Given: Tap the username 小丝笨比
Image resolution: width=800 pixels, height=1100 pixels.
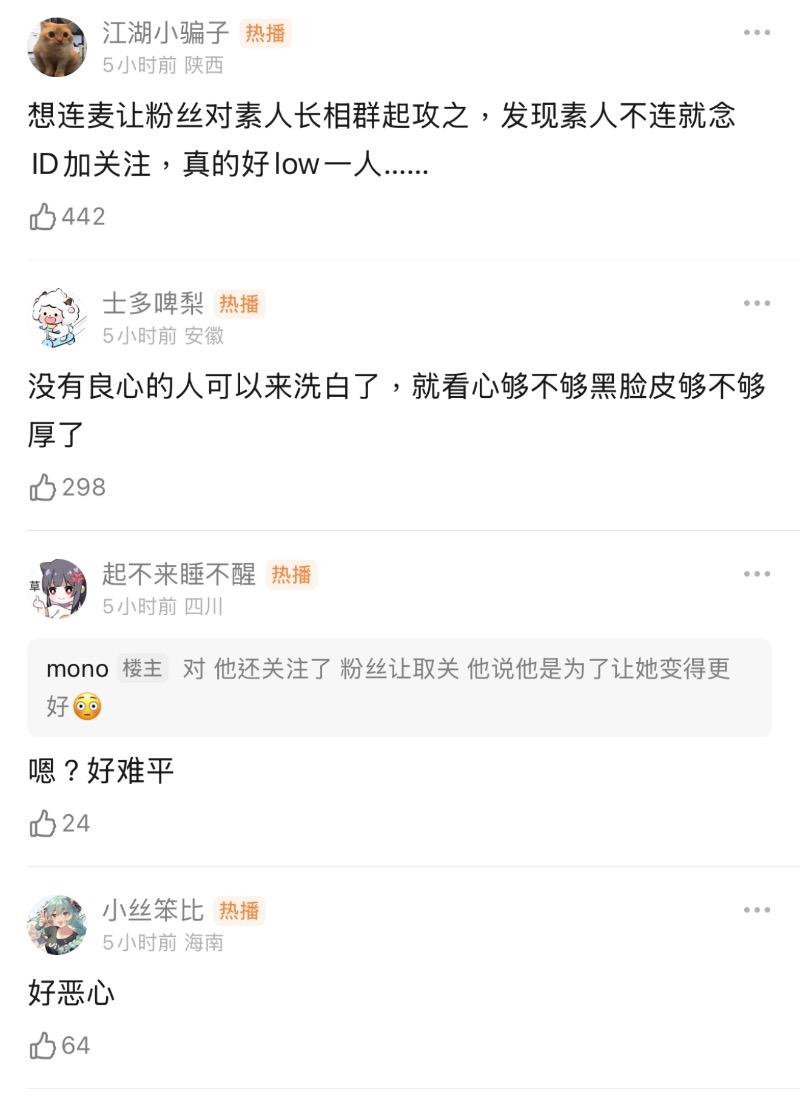Looking at the screenshot, I should pyautogui.click(x=153, y=910).
